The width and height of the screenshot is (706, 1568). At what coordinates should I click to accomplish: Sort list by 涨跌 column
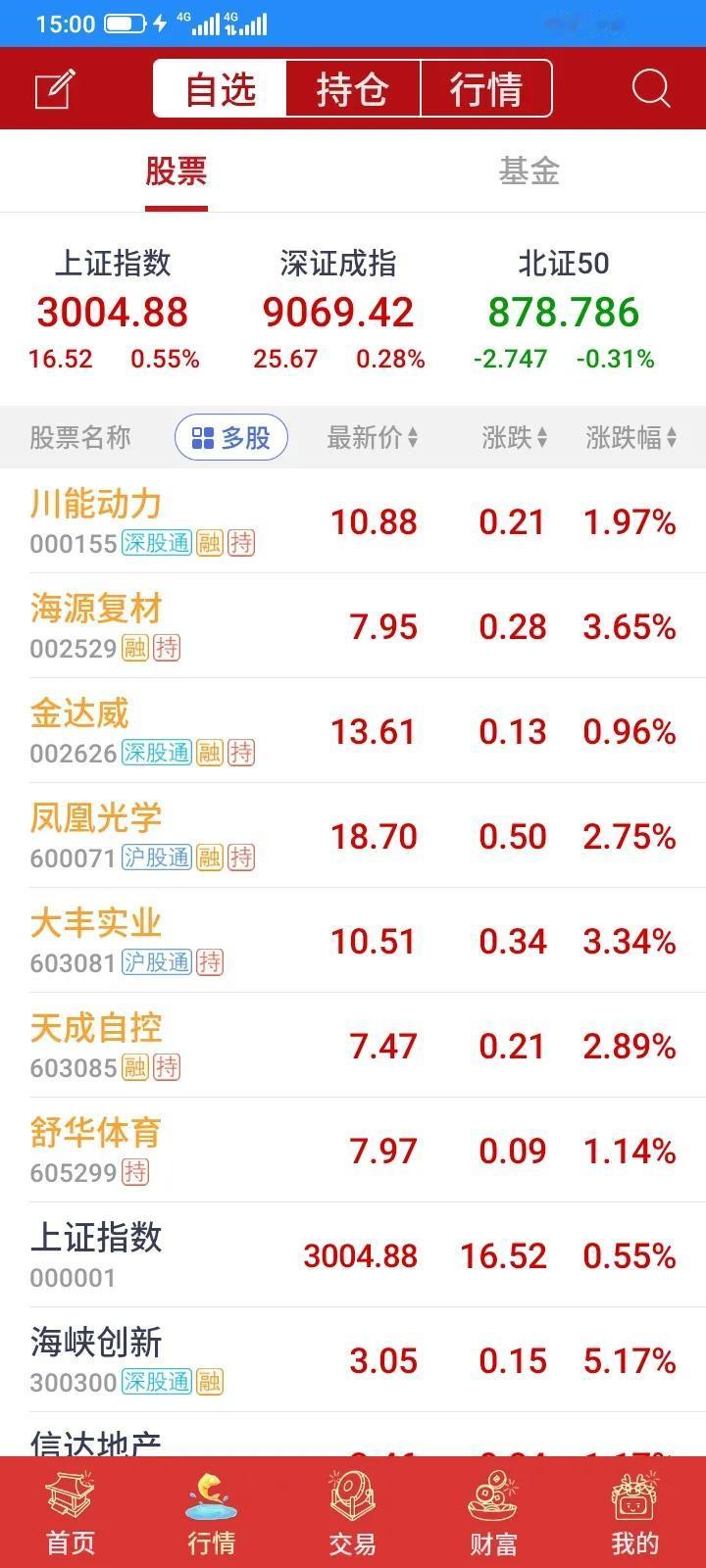(515, 438)
